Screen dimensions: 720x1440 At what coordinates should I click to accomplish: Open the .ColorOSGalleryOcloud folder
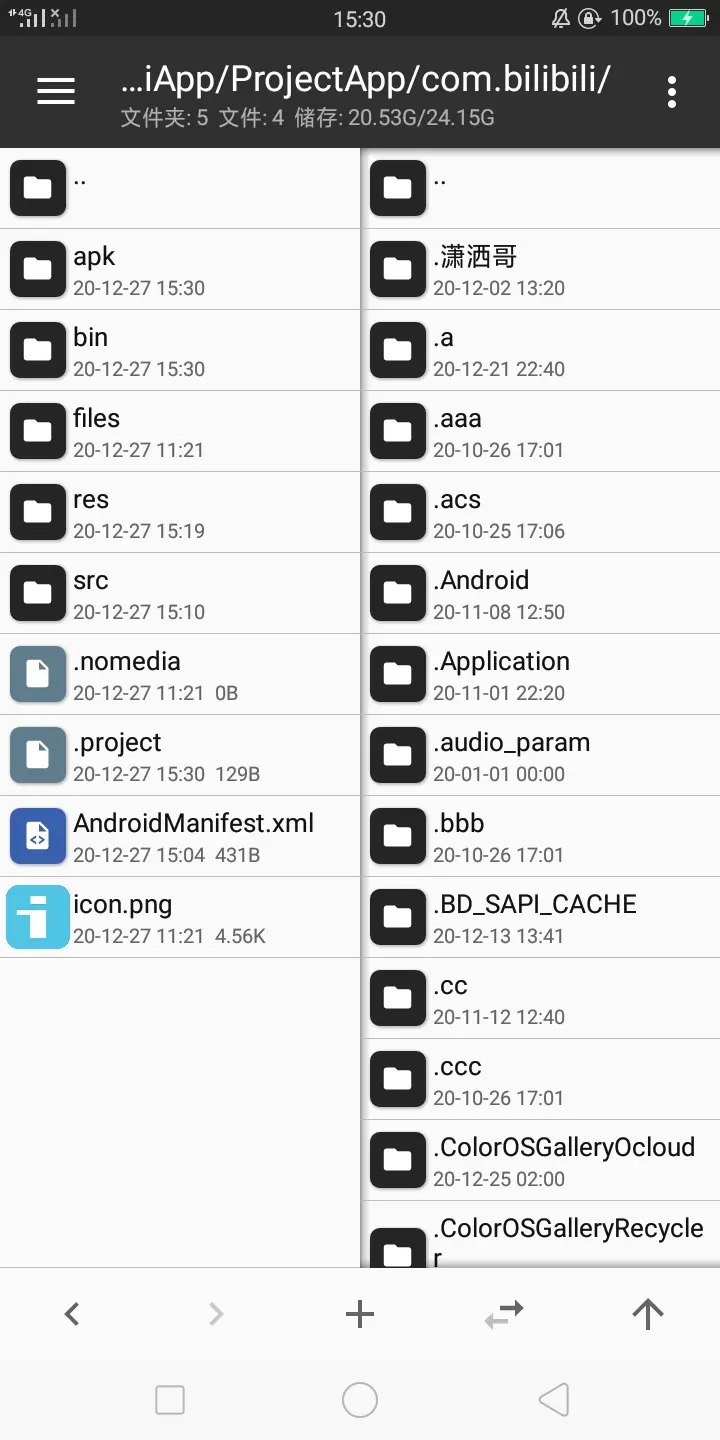click(x=540, y=1160)
